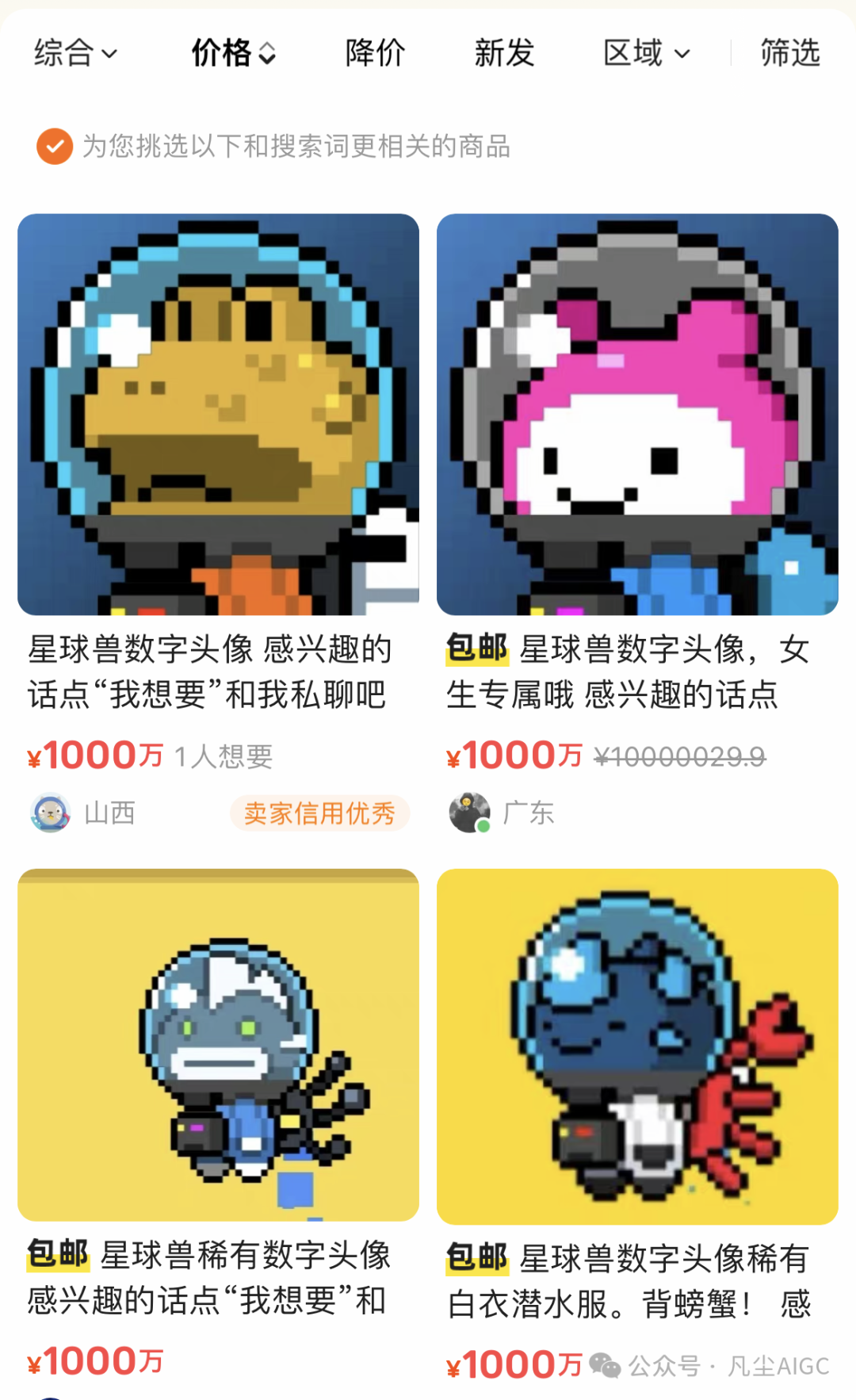Open the 区域 region dropdown
856x1400 pixels.
click(646, 53)
